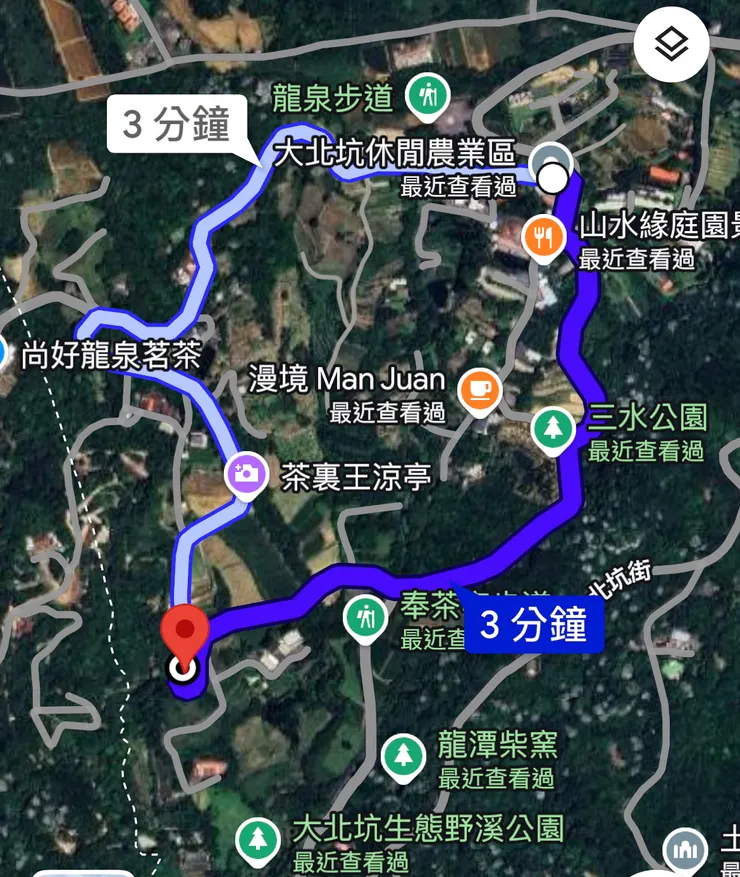This screenshot has width=740, height=877.
Task: Open the 最近查看過 note under 漫境 Man Juan
Action: point(389,410)
